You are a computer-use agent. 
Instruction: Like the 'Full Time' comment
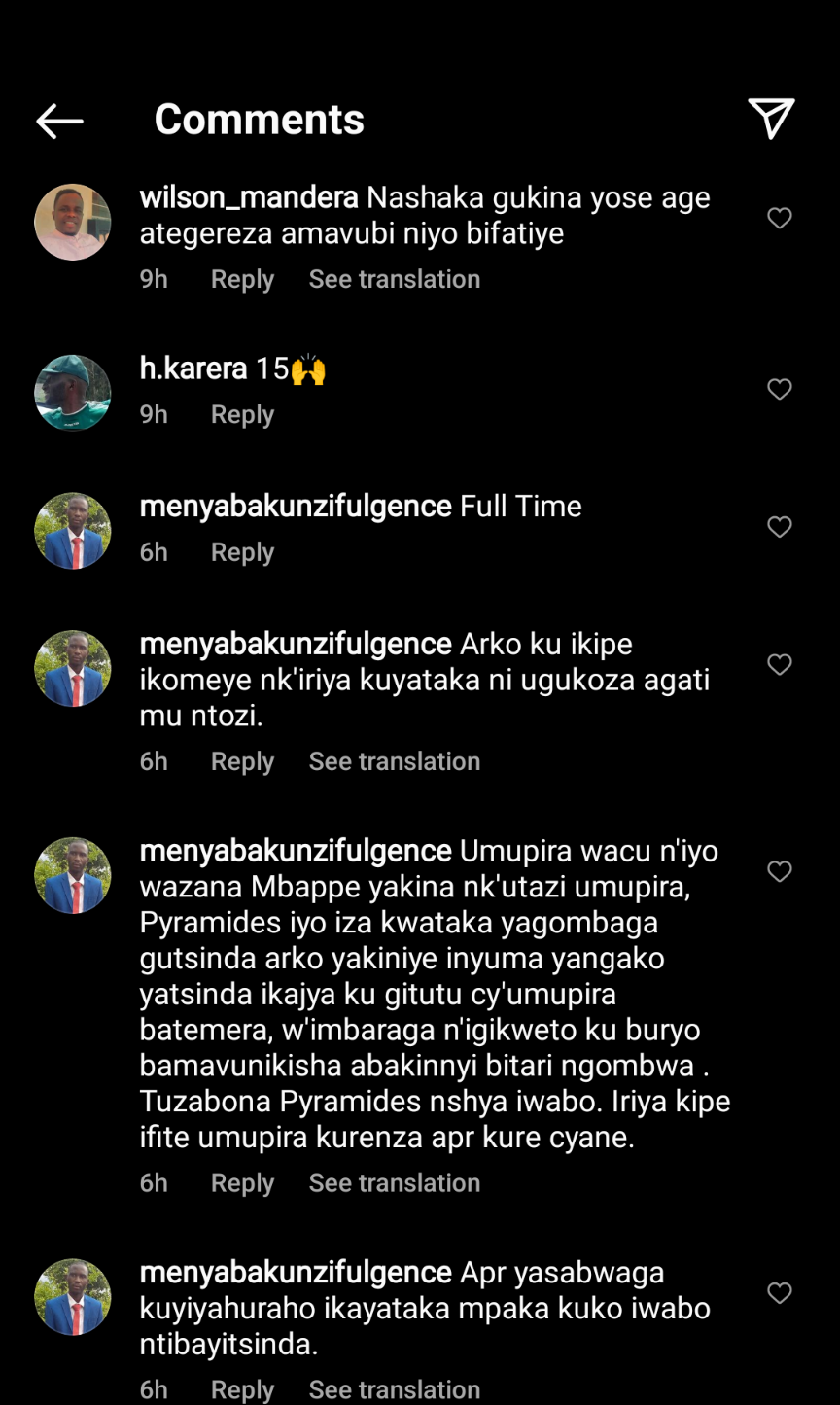point(780,527)
